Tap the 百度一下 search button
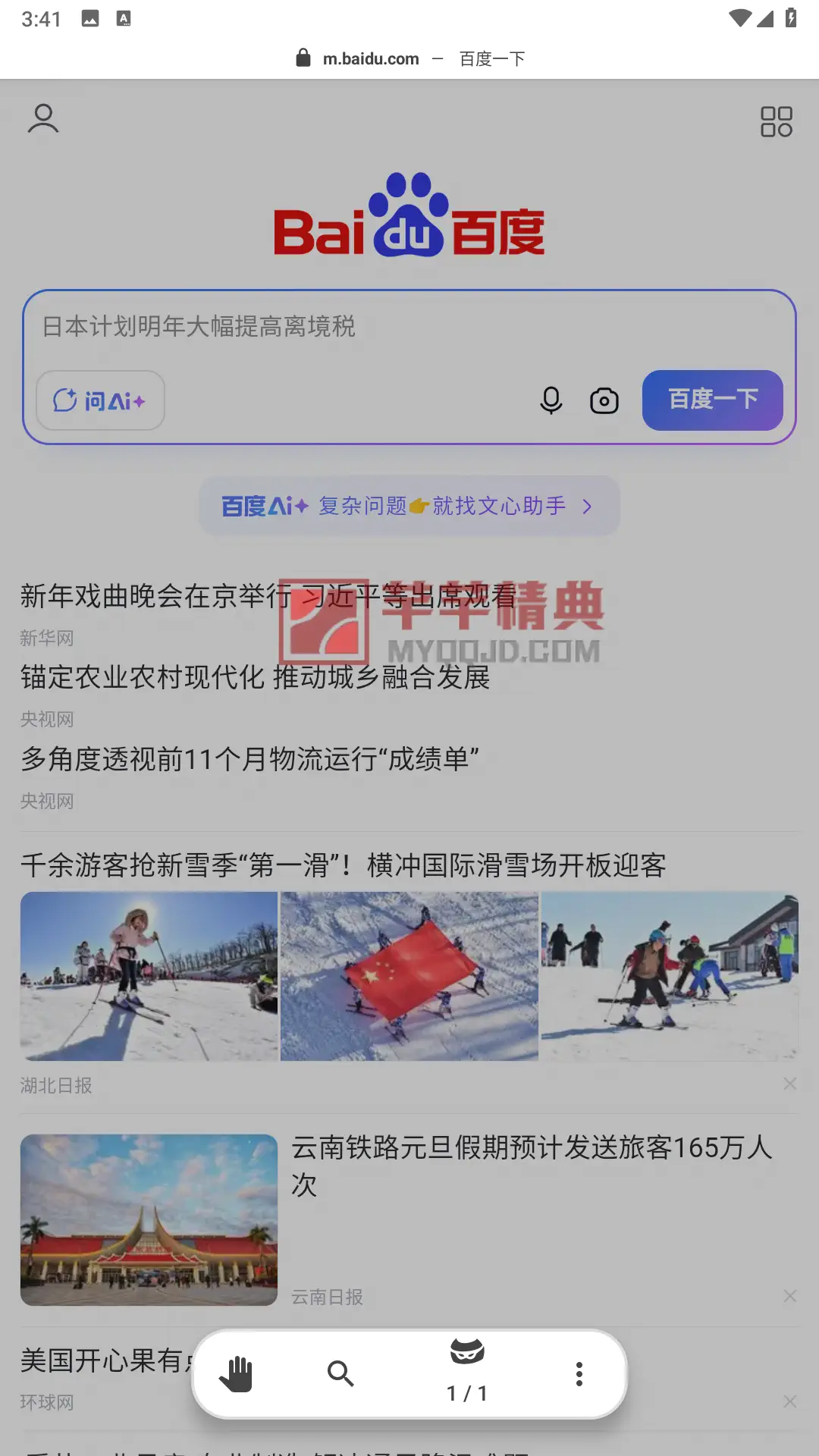819x1456 pixels. (712, 400)
